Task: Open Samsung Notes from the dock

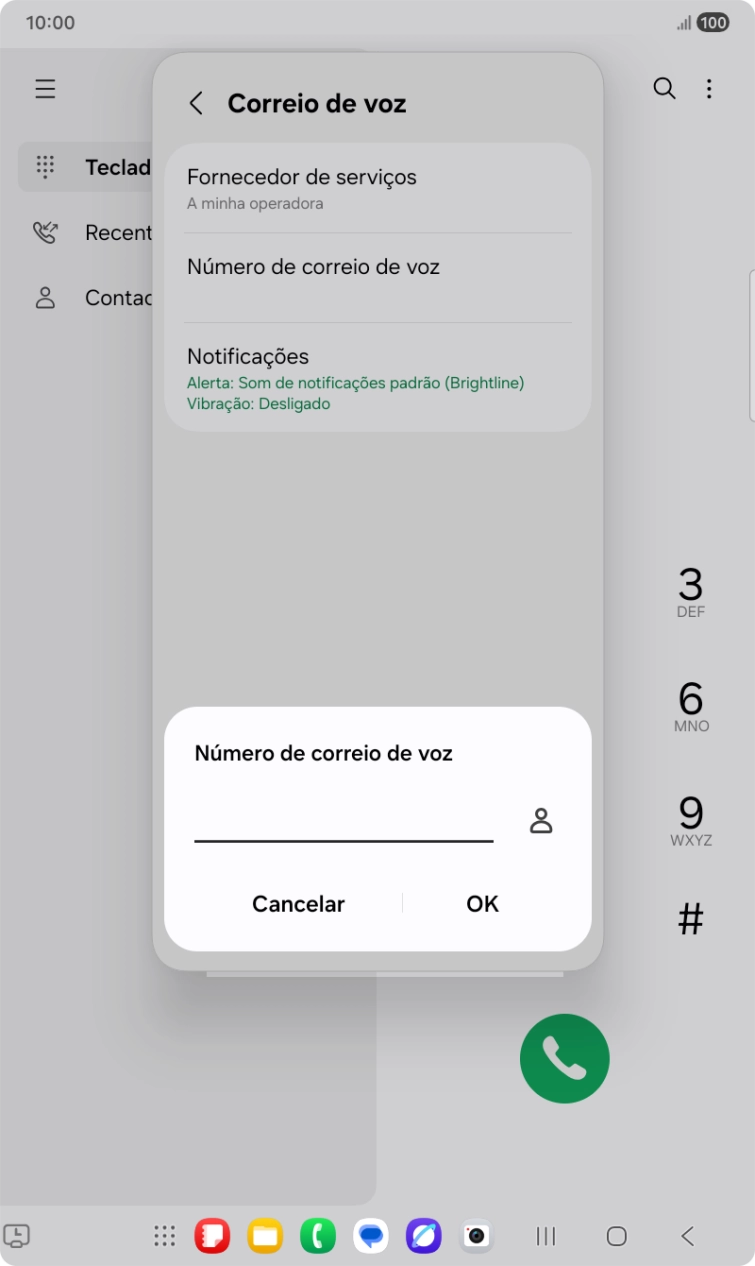Action: (212, 1237)
